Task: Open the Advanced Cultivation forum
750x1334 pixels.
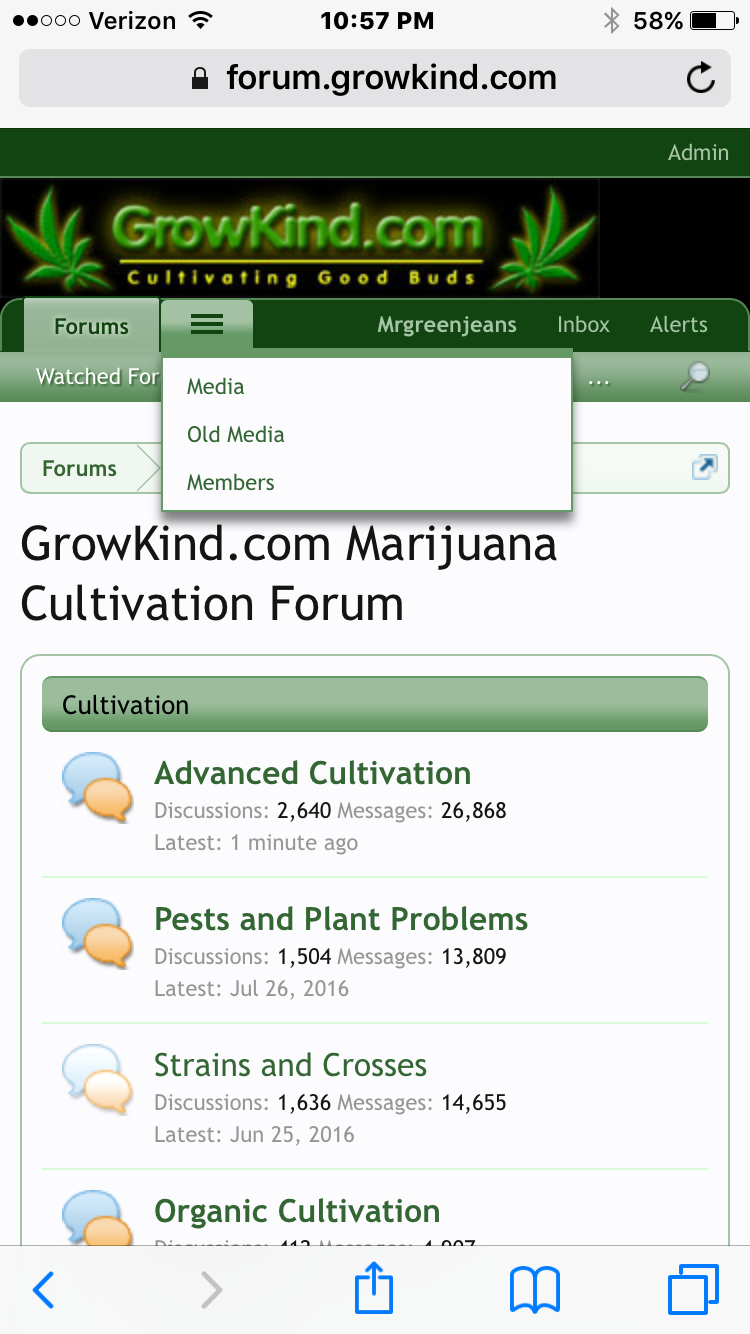Action: 313,773
